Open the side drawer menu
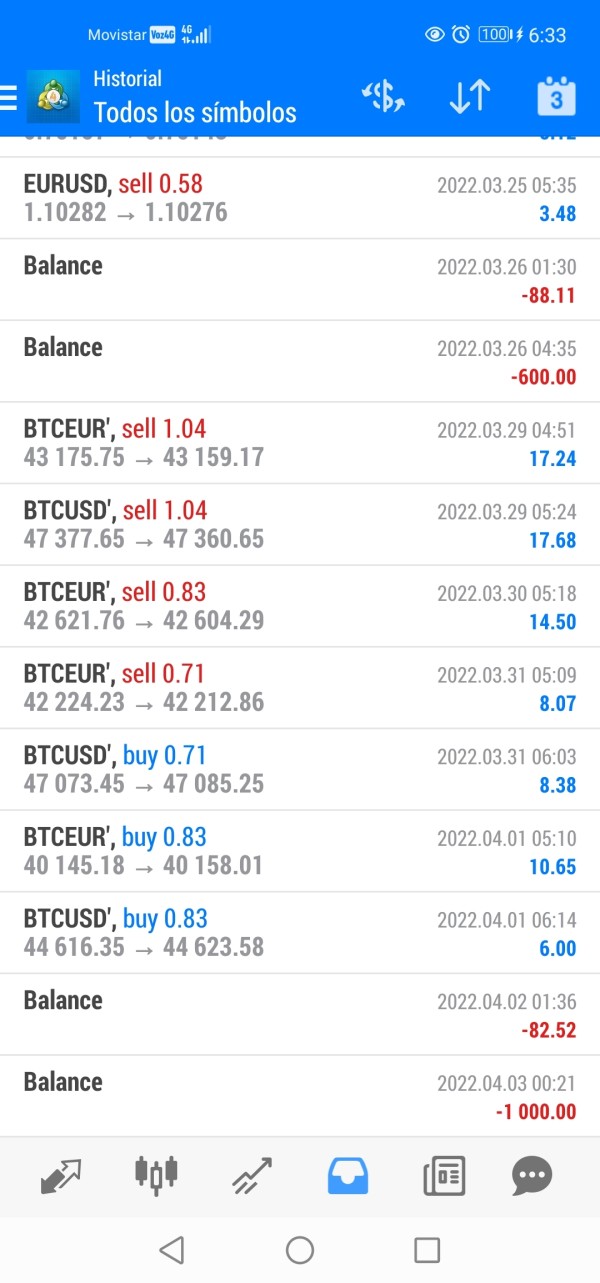 [10, 97]
